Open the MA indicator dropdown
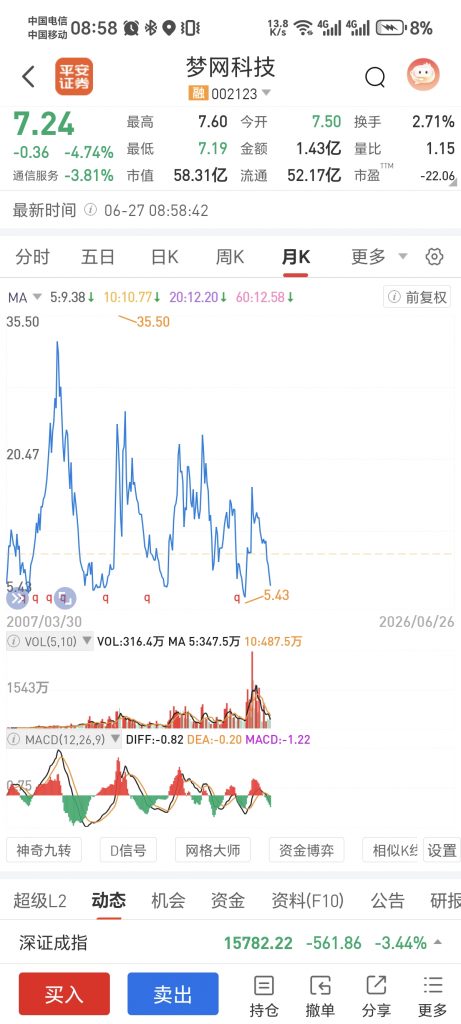Image resolution: width=461 pixels, height=1024 pixels. tap(25, 297)
